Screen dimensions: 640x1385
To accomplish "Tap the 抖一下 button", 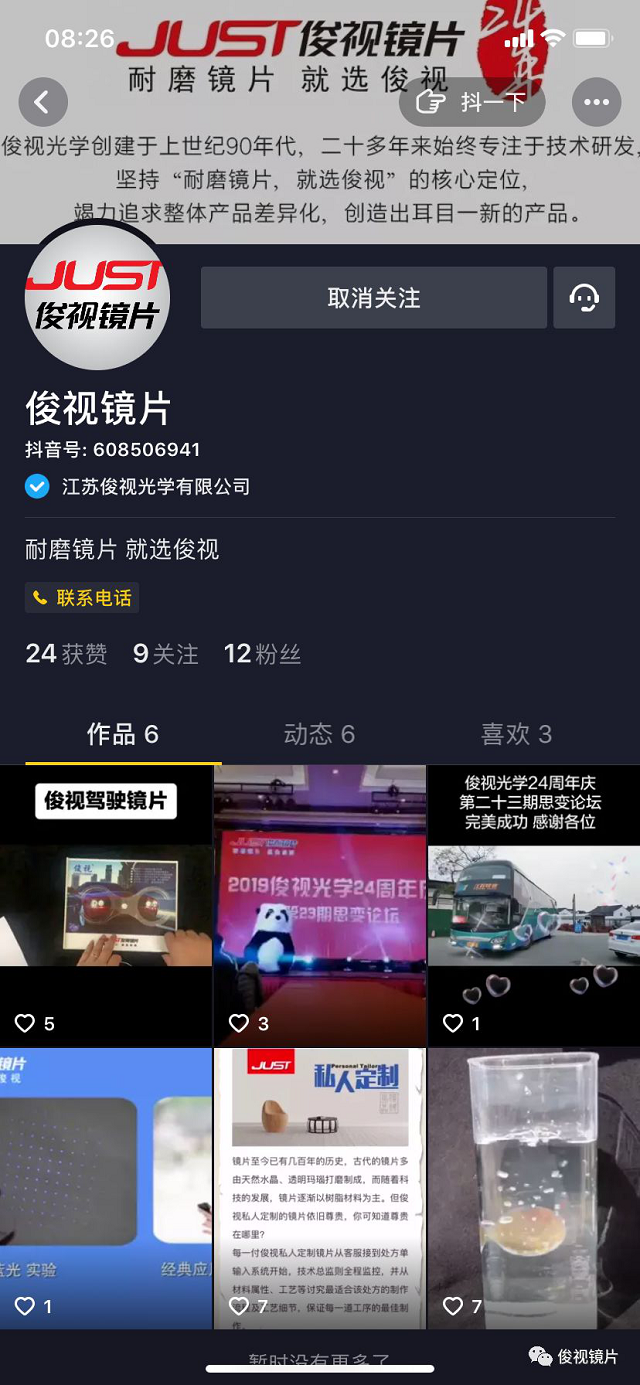I will (472, 102).
